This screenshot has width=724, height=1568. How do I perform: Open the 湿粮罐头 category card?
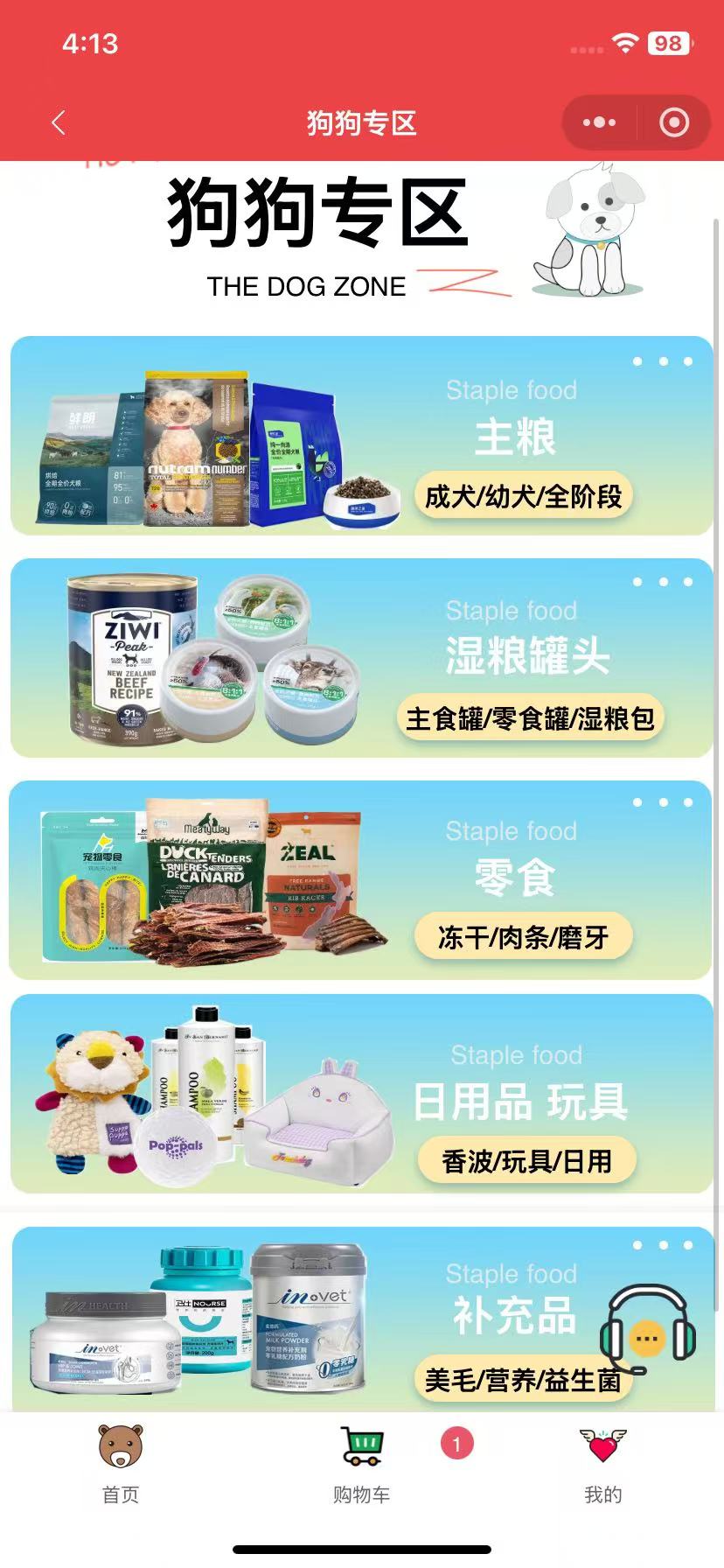point(362,657)
